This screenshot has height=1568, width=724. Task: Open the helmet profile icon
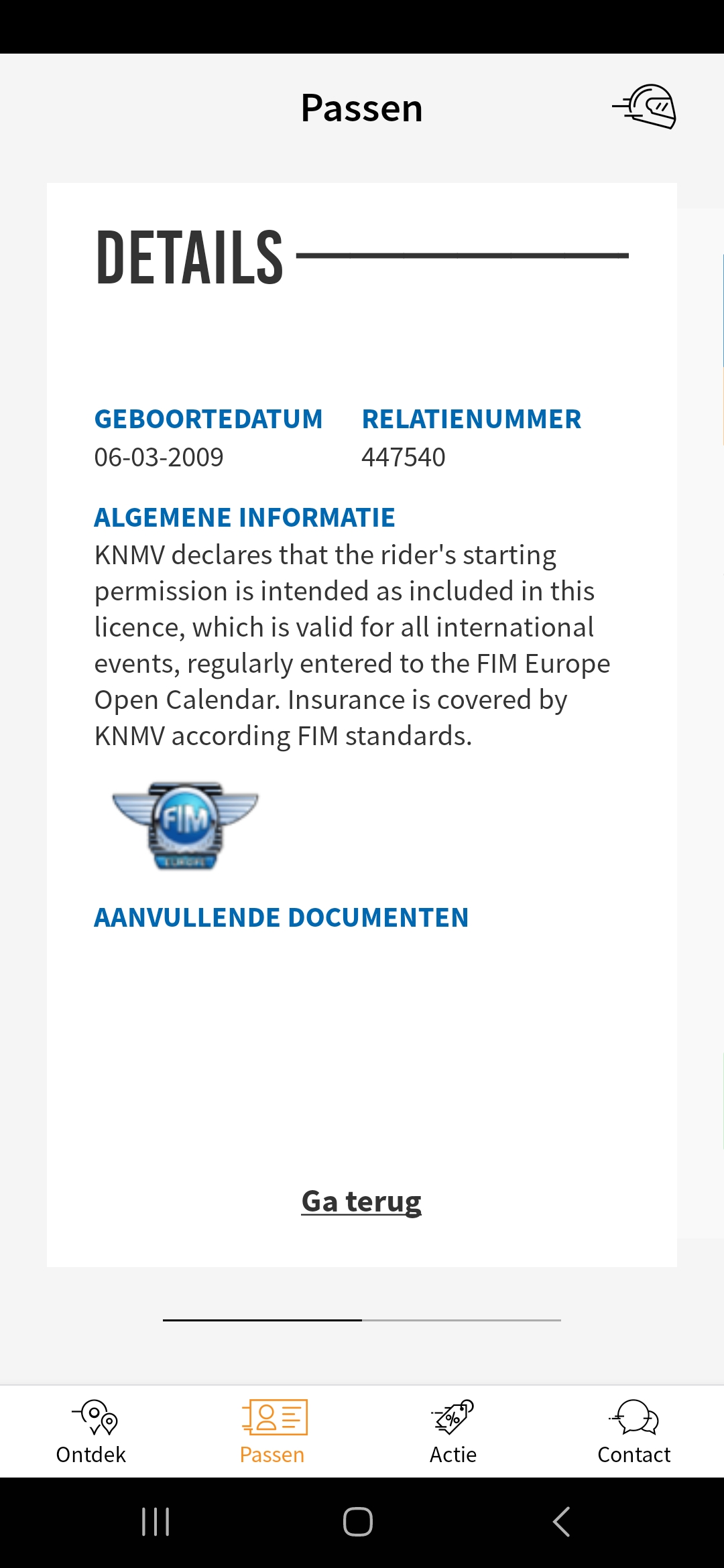point(644,107)
